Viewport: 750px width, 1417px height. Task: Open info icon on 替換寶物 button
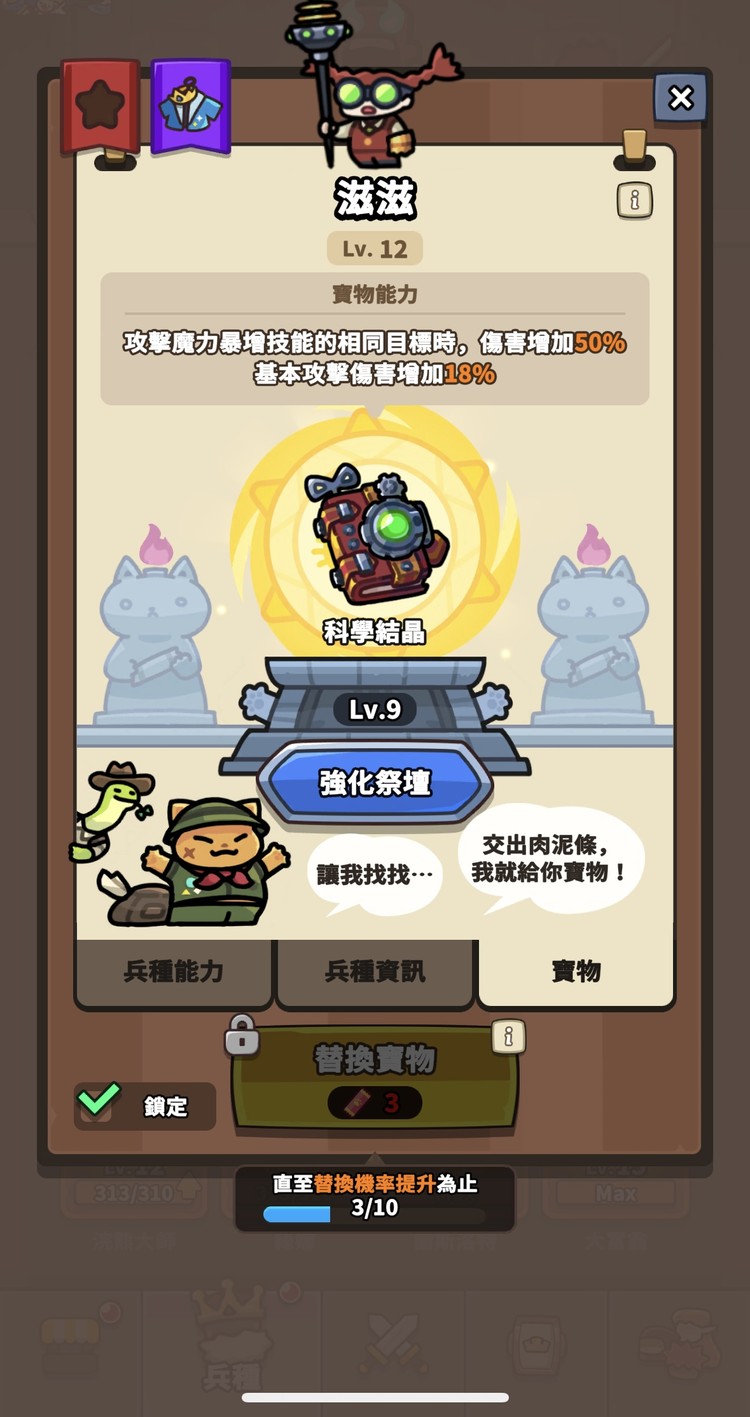point(508,1037)
